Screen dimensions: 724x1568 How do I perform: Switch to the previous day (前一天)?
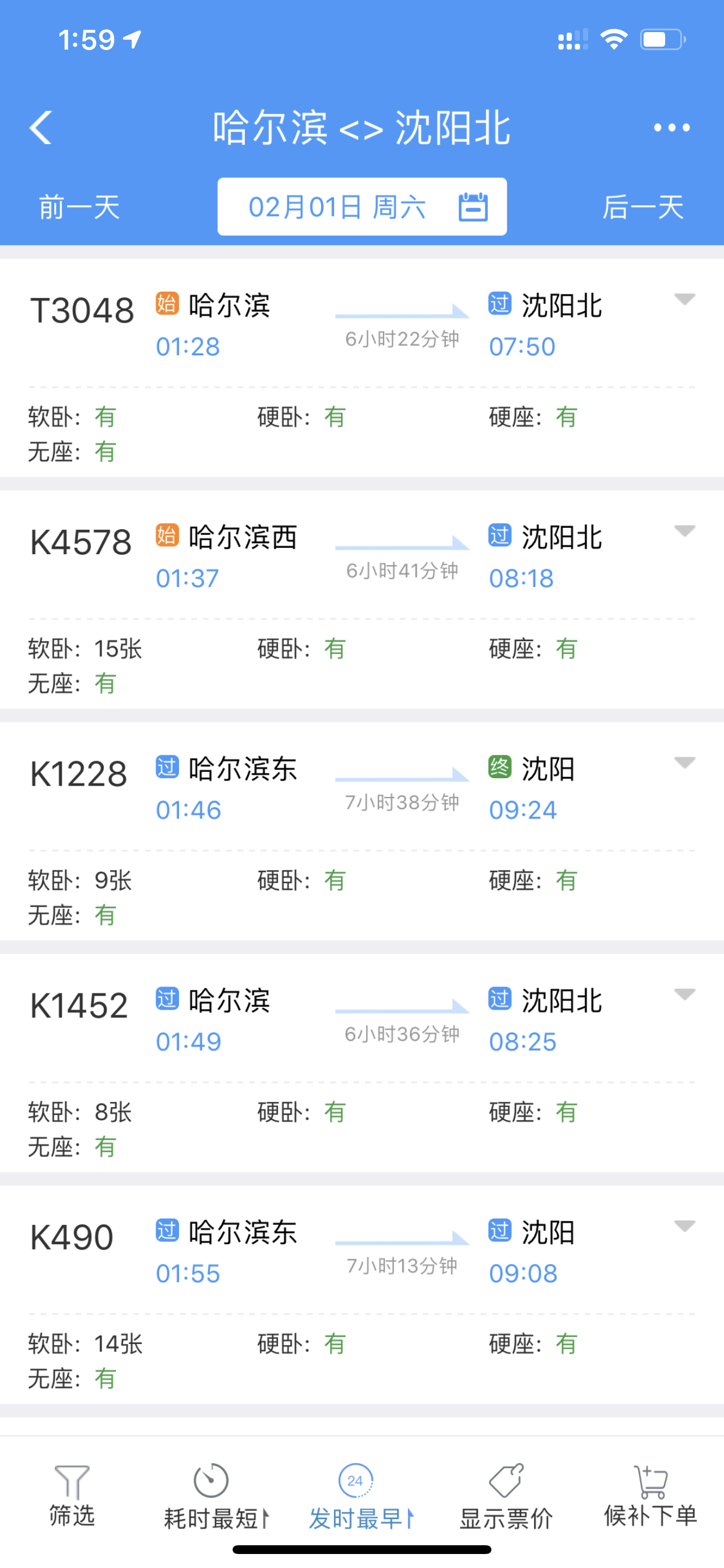79,207
